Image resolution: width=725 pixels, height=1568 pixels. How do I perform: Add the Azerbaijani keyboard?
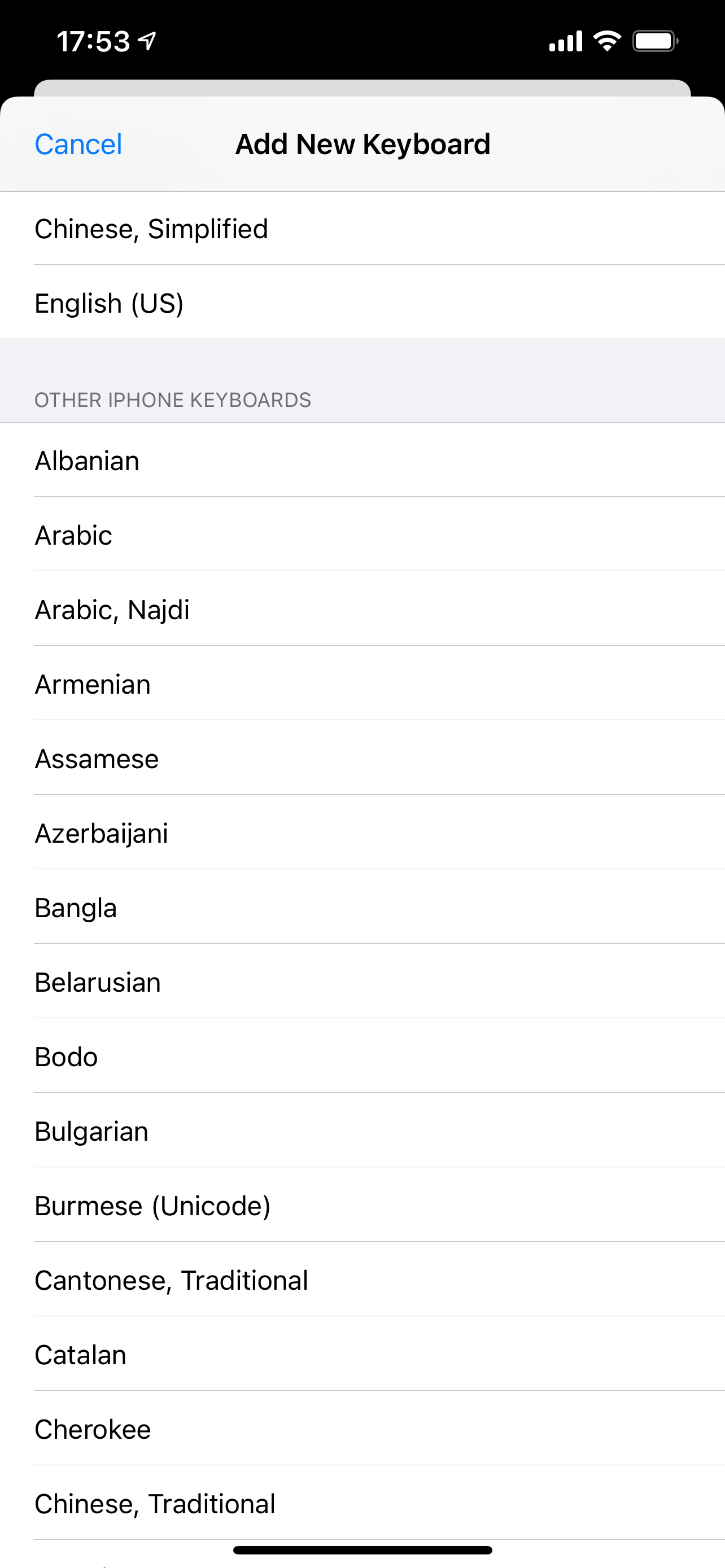click(x=362, y=833)
